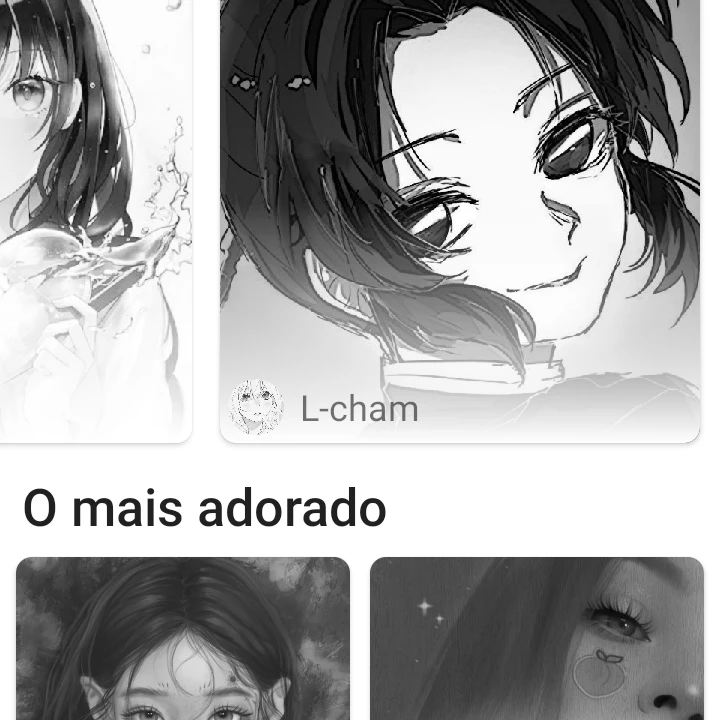
Task: Open the elf girl artwork under O mais adorado
Action: pos(183,638)
